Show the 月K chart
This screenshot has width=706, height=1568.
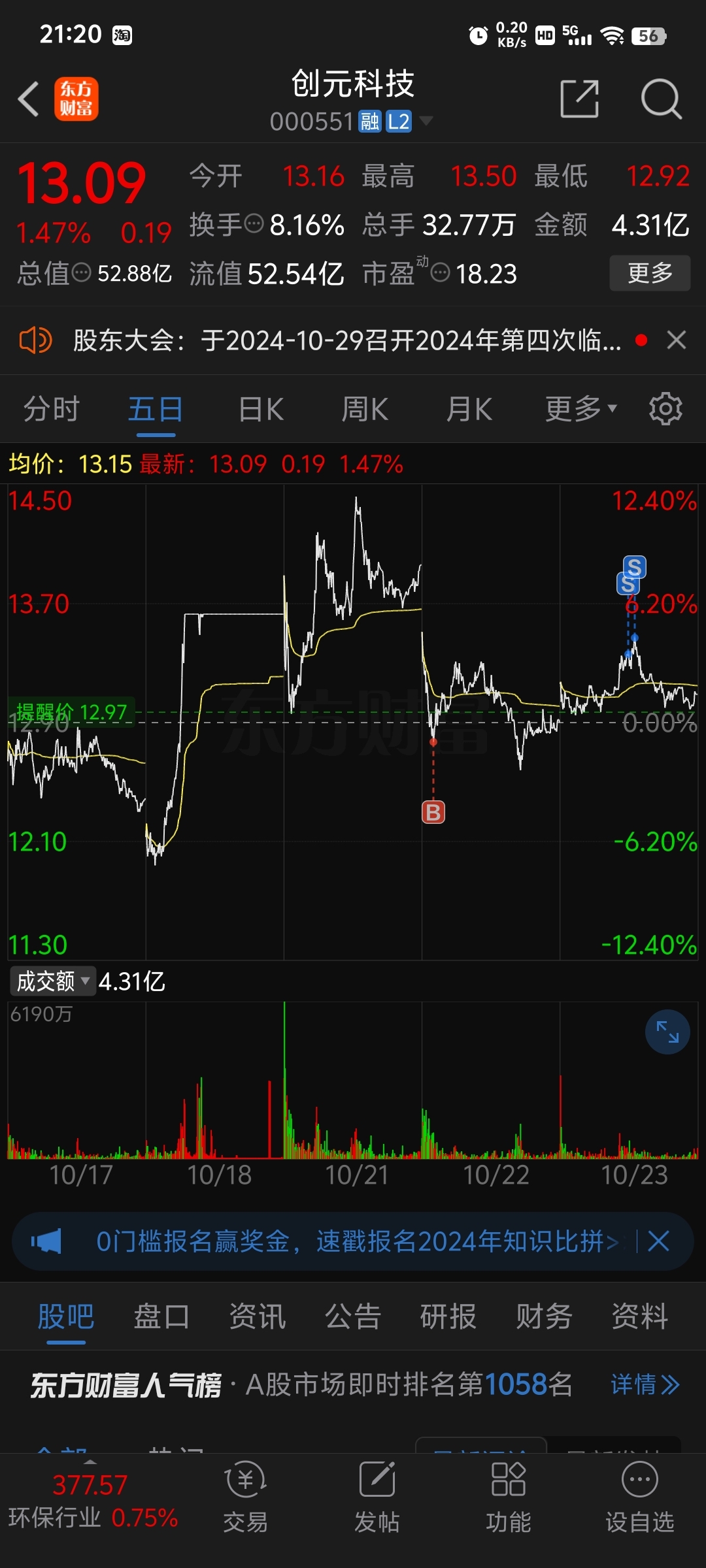(x=469, y=410)
